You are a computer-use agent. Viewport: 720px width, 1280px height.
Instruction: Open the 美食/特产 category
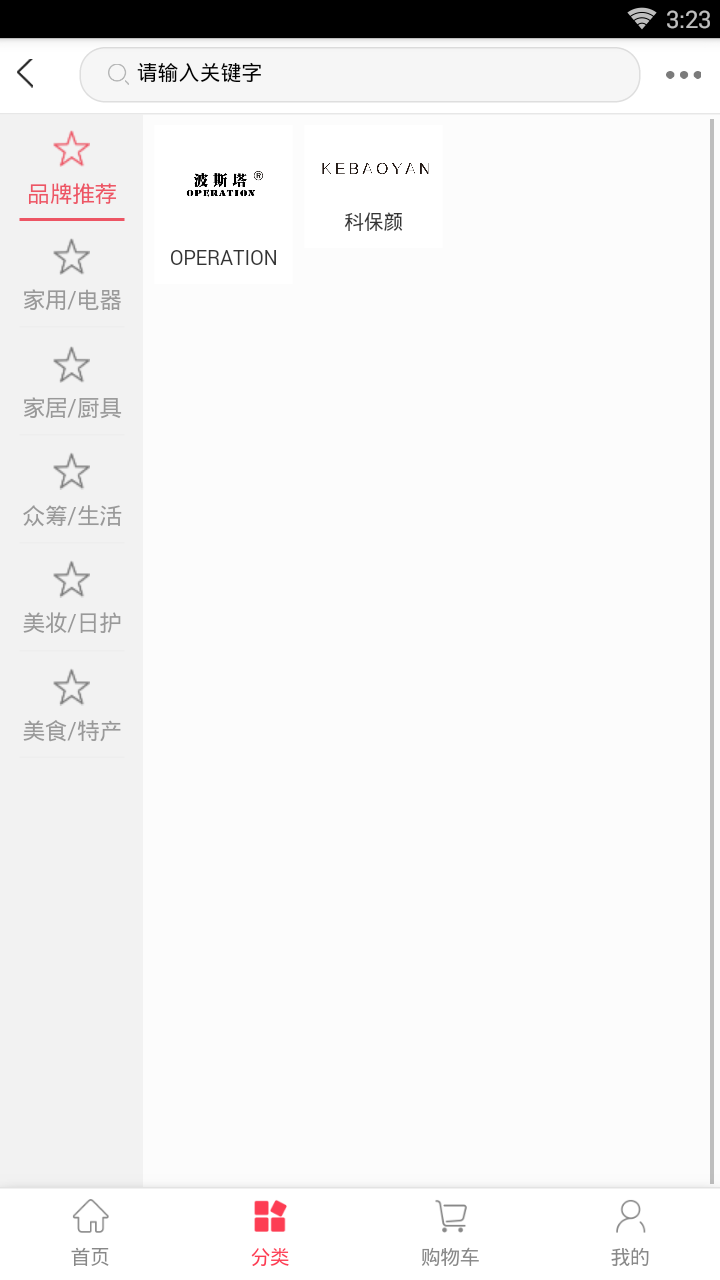[x=72, y=708]
